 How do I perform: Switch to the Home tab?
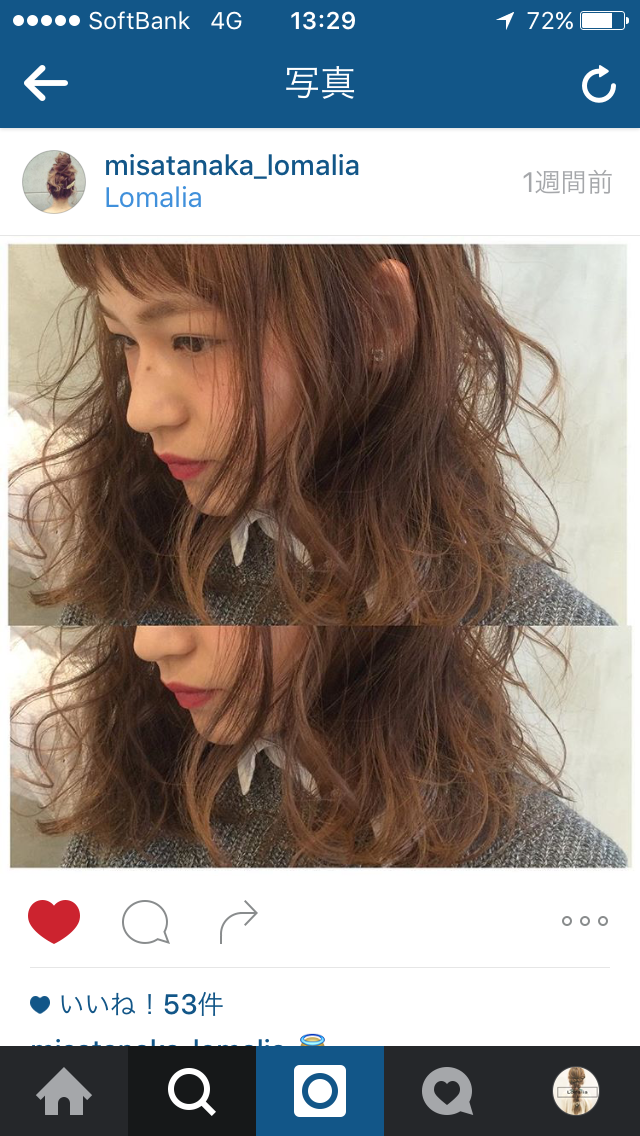tap(64, 1091)
